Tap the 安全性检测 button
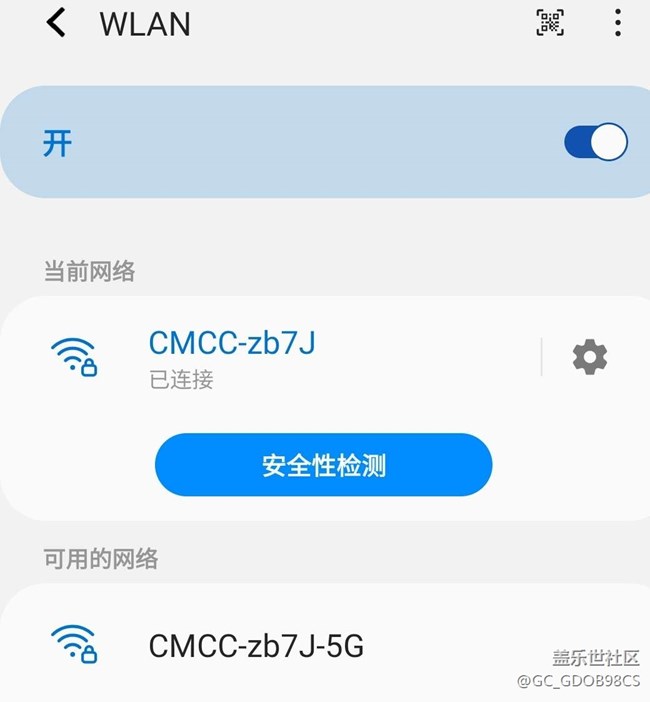Screen dimensions: 650x702 (x=323, y=465)
